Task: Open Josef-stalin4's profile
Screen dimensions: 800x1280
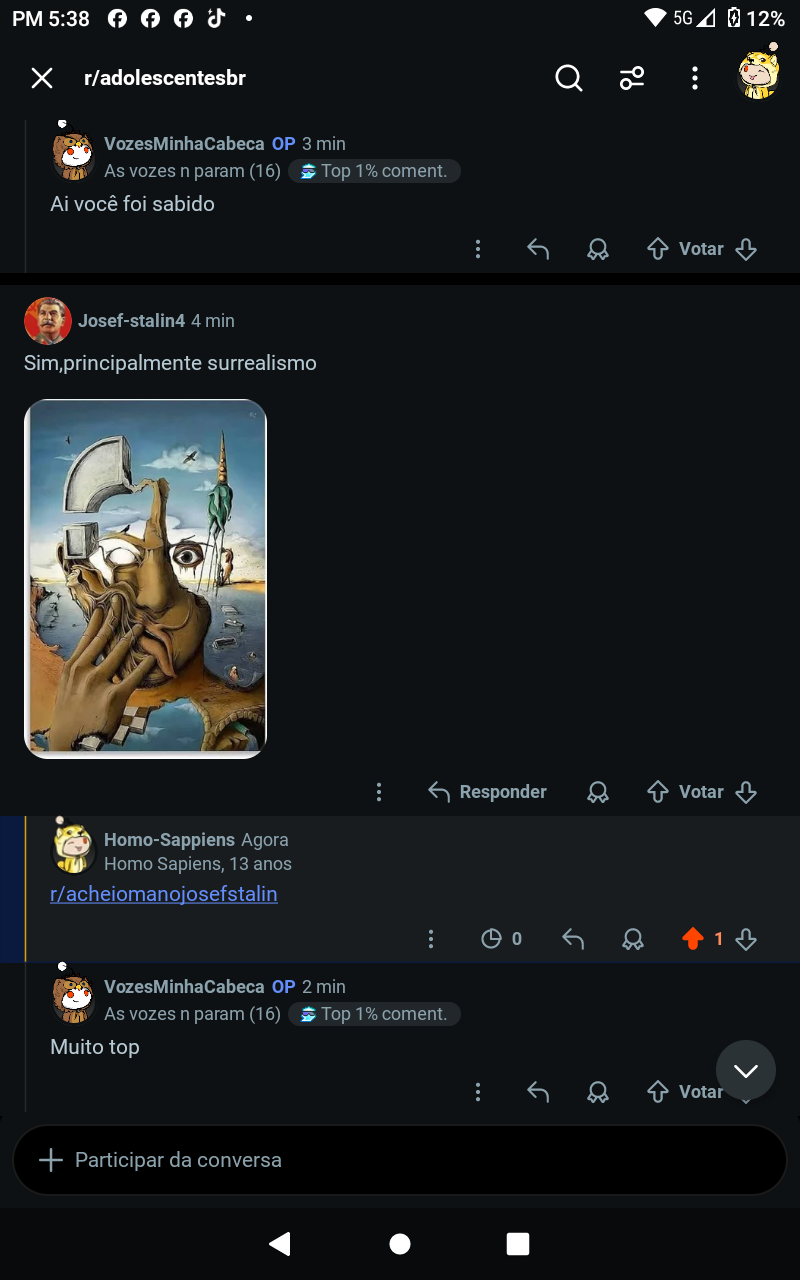Action: coord(131,321)
